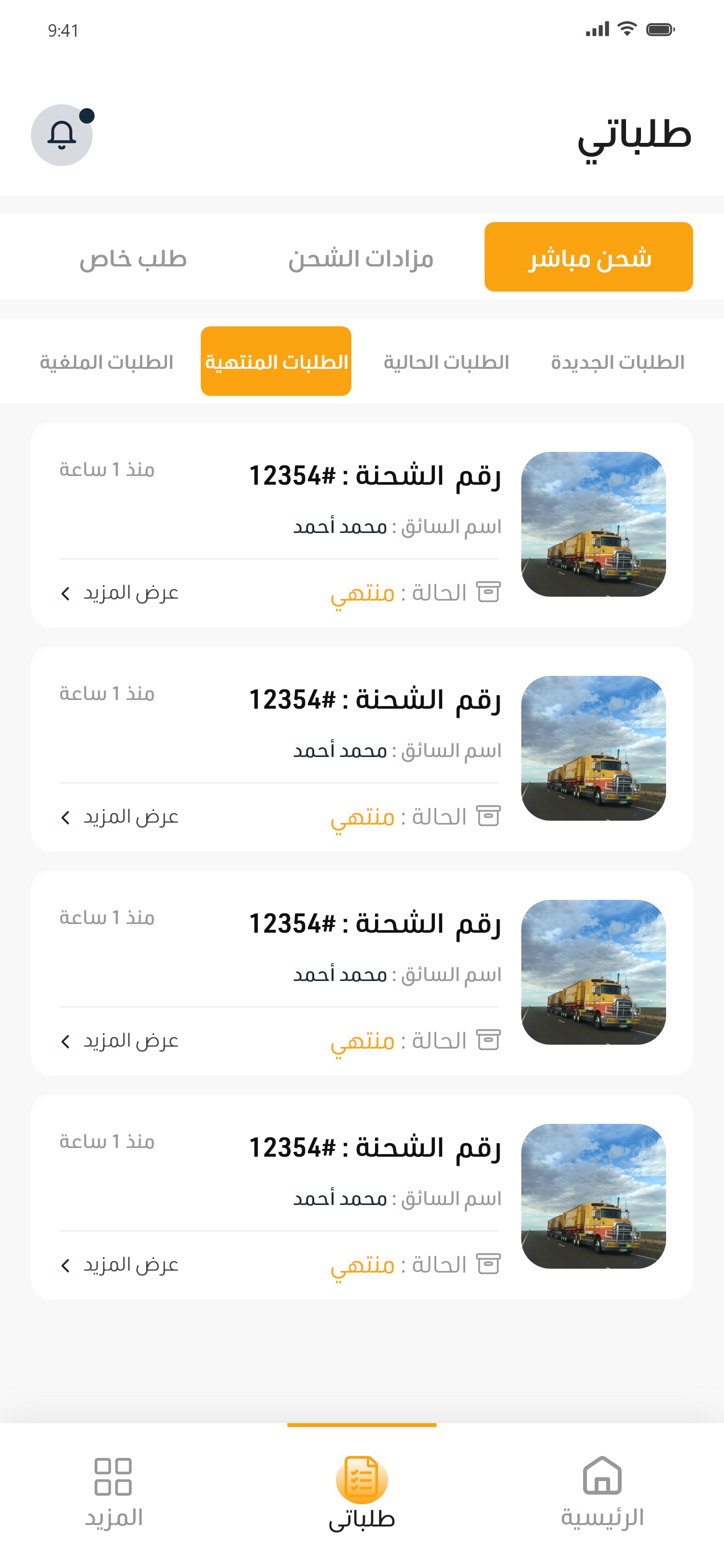View الطلبات الملغية orders
The width and height of the screenshot is (724, 1568).
coord(107,362)
